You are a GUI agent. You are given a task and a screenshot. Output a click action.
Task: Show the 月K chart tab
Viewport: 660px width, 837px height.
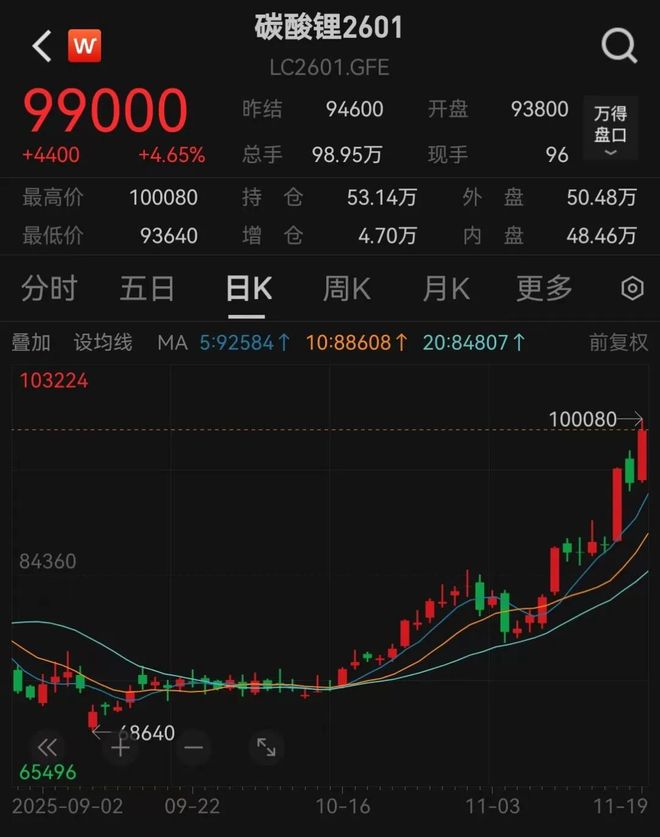point(446,289)
